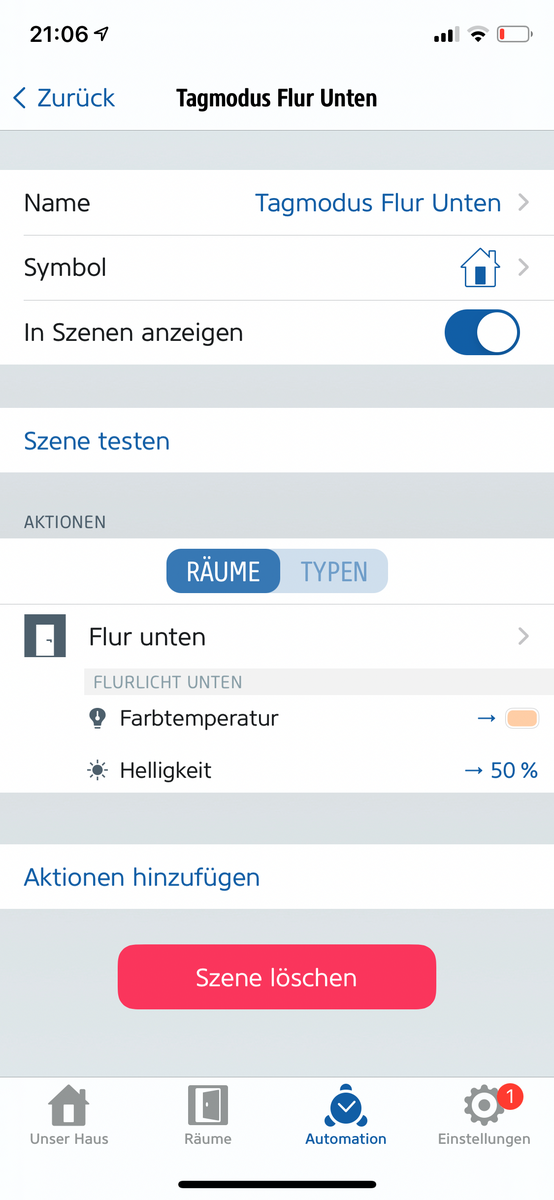Open the Räume tab
Image resolution: width=554 pixels, height=1200 pixels.
pos(208,1115)
